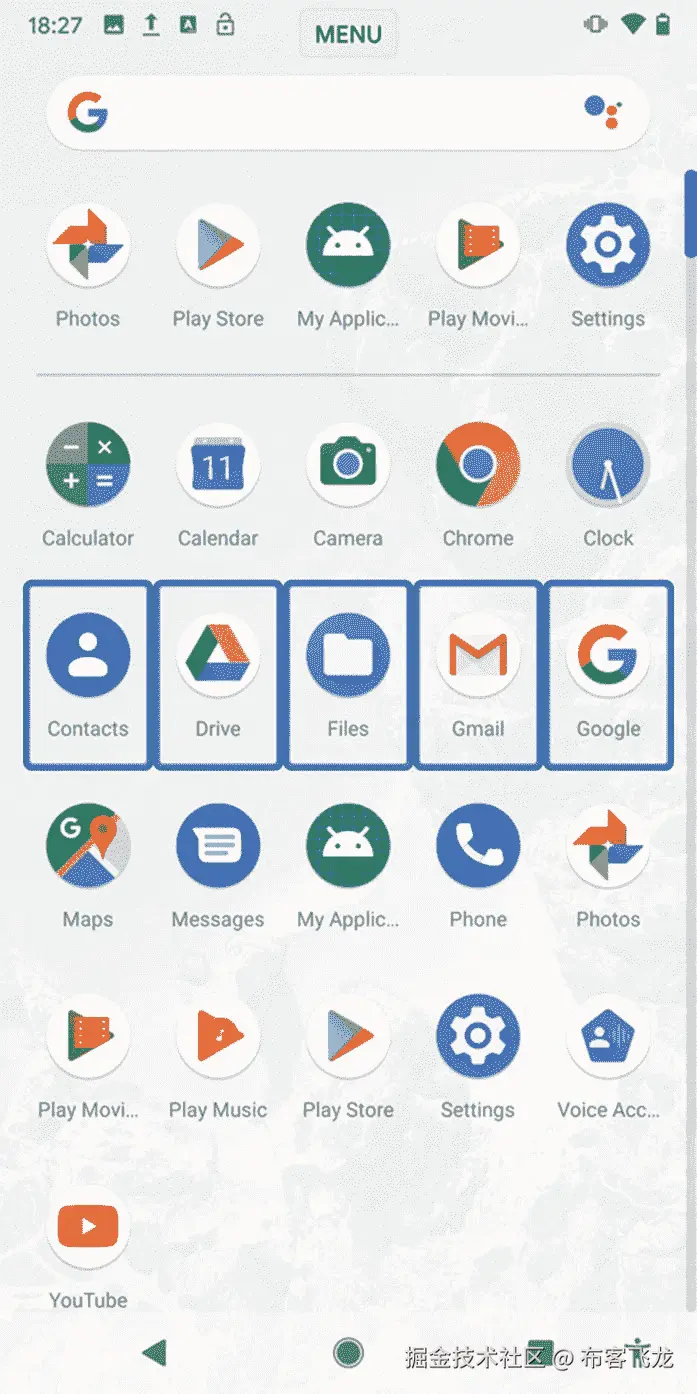Launch the Voice Access app
Image resolution: width=697 pixels, height=1394 pixels.
point(608,1036)
